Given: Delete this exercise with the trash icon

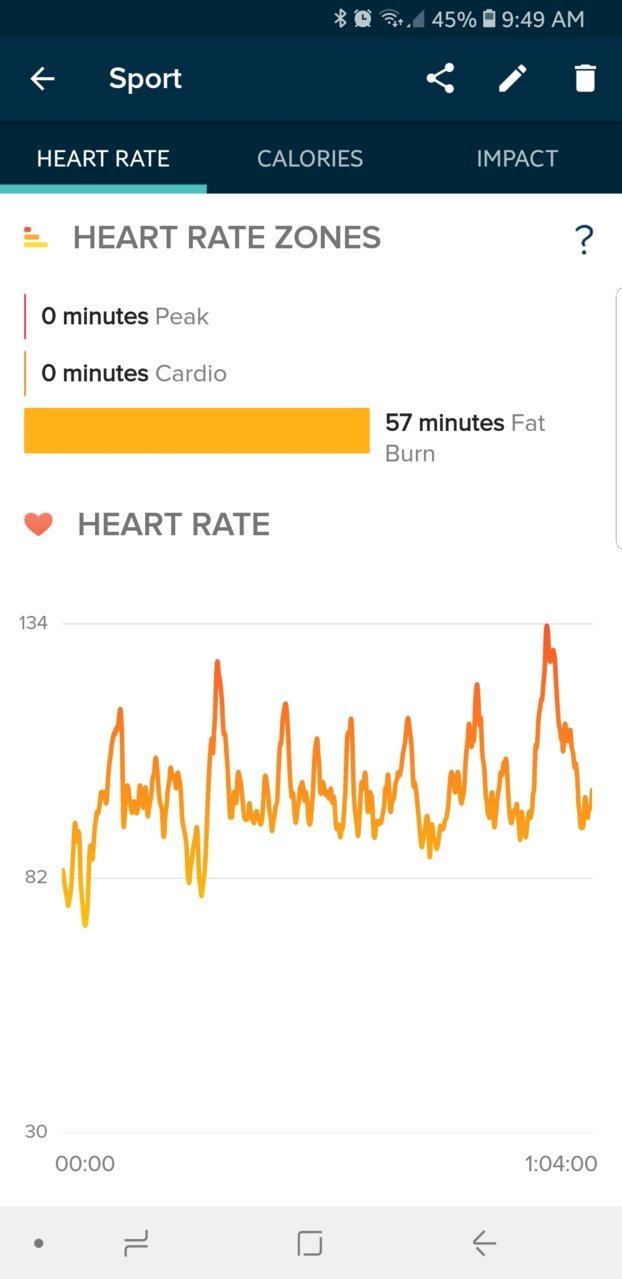Looking at the screenshot, I should point(585,79).
